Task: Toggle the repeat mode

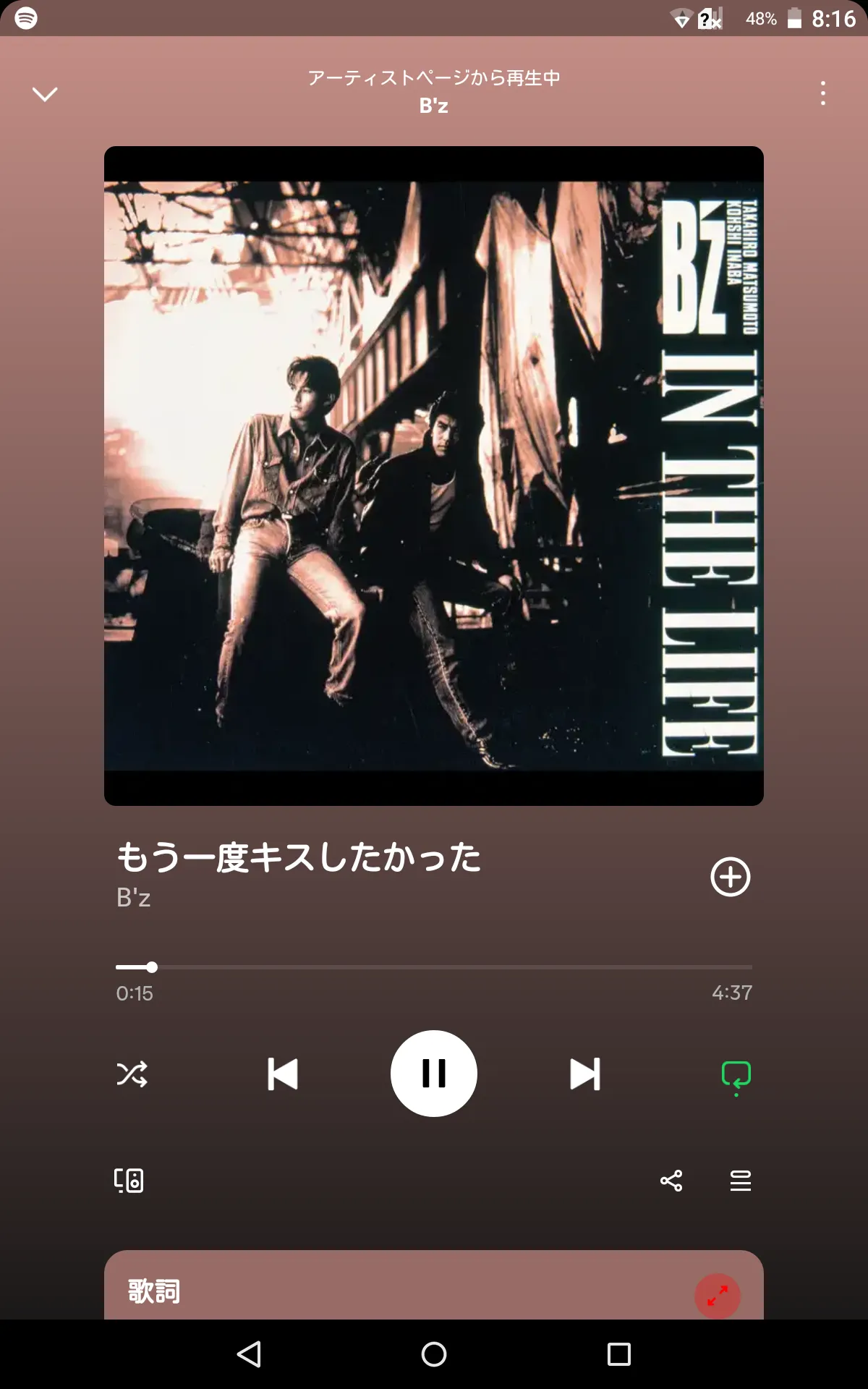Action: [736, 1076]
